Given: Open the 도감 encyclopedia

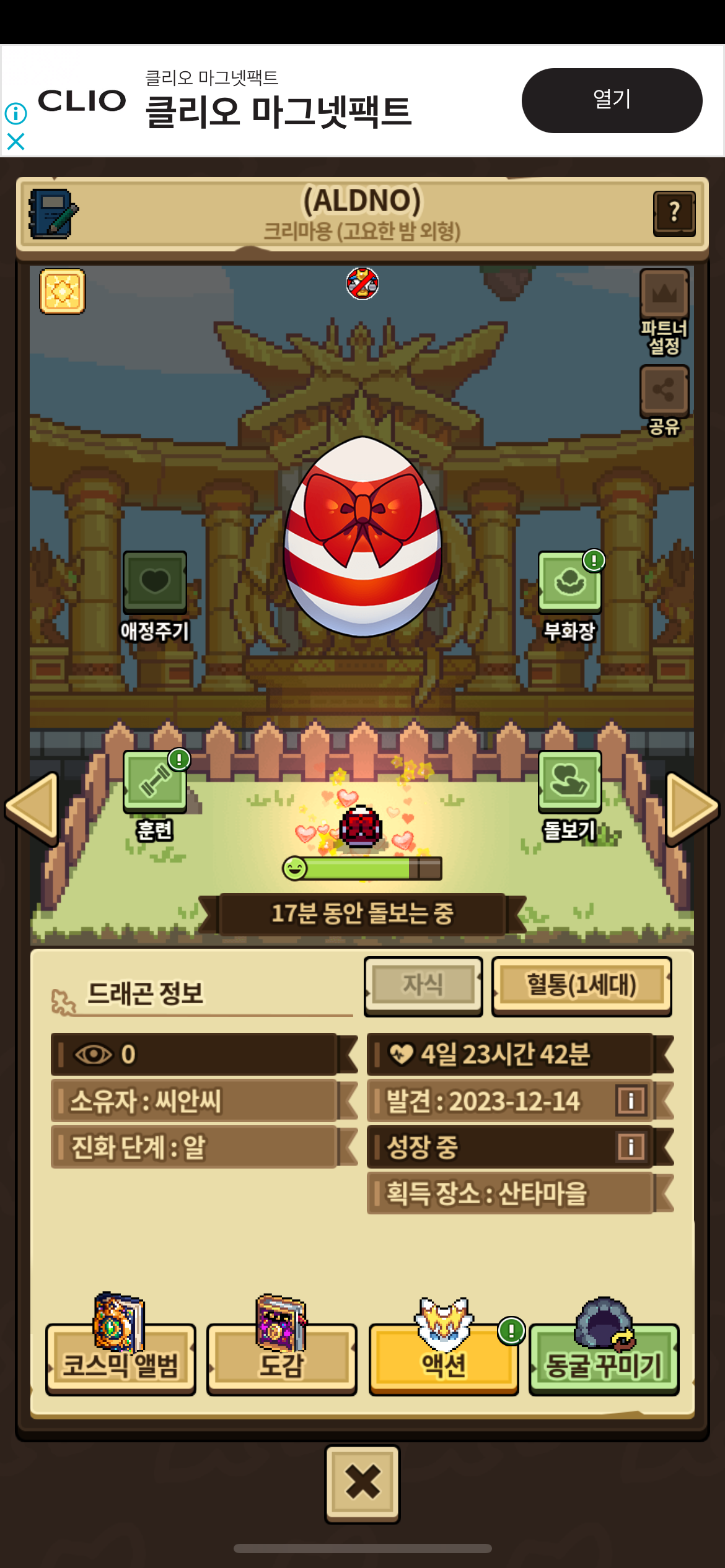Looking at the screenshot, I should click(282, 1359).
